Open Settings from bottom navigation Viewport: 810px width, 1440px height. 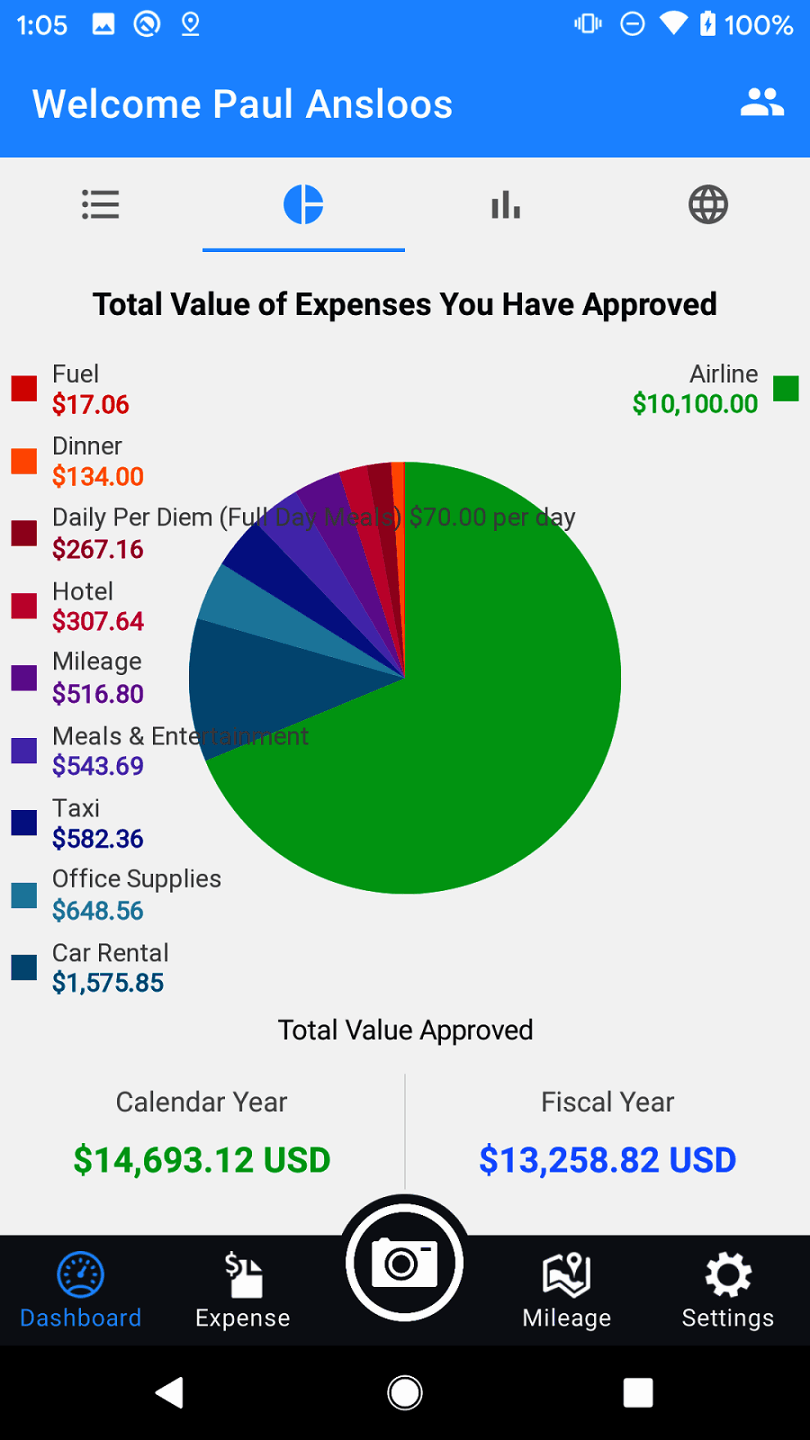pos(728,1290)
